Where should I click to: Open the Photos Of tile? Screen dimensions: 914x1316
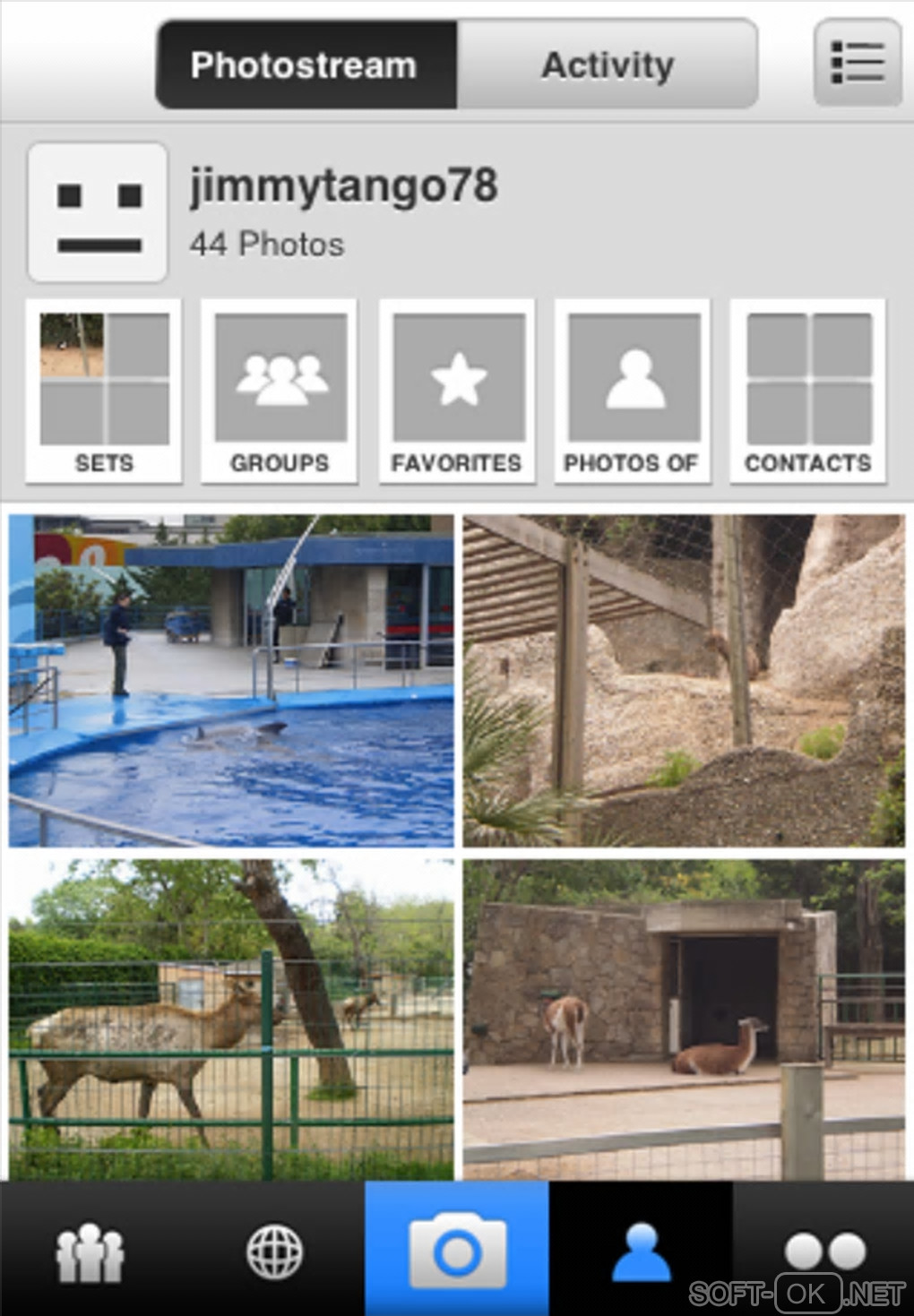633,391
